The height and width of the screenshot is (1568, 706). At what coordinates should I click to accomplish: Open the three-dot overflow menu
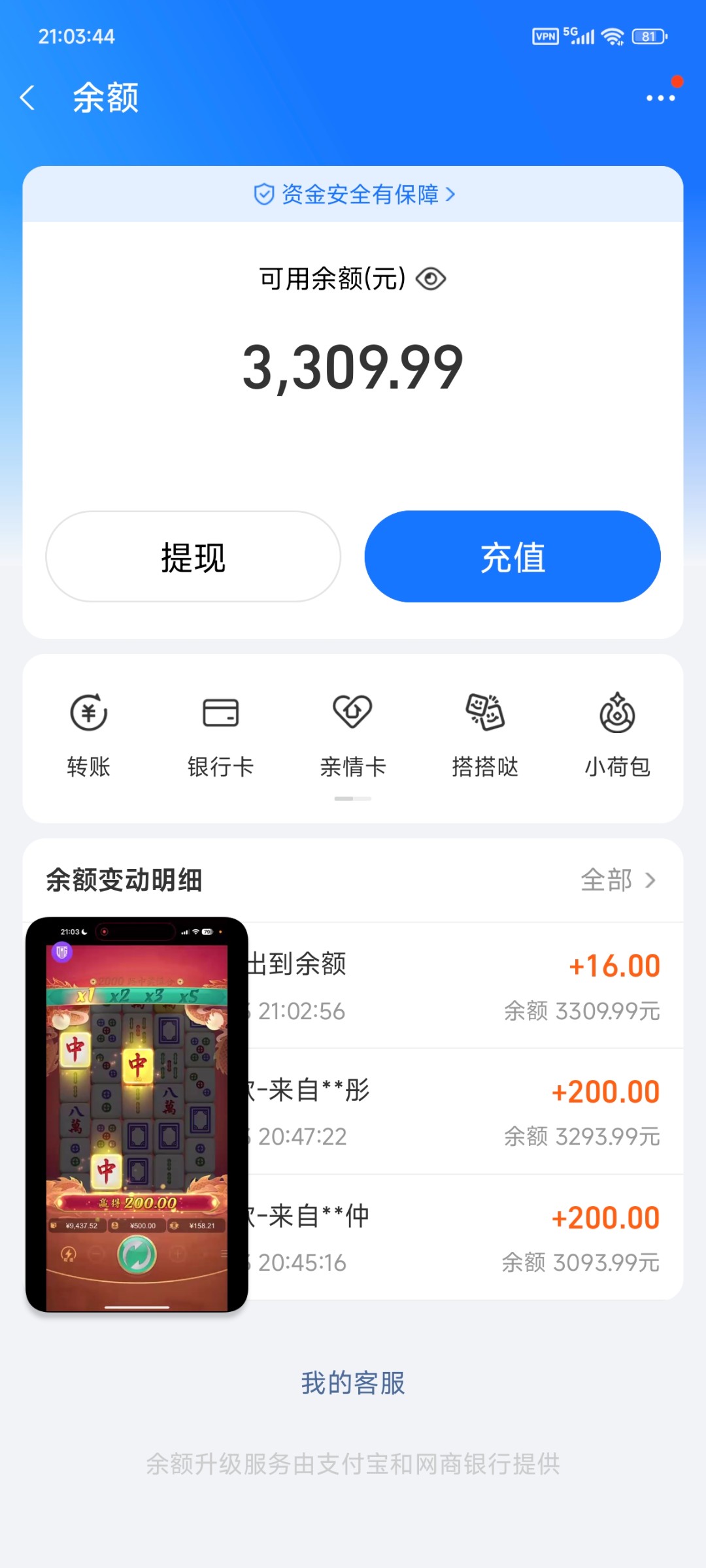coord(660,98)
